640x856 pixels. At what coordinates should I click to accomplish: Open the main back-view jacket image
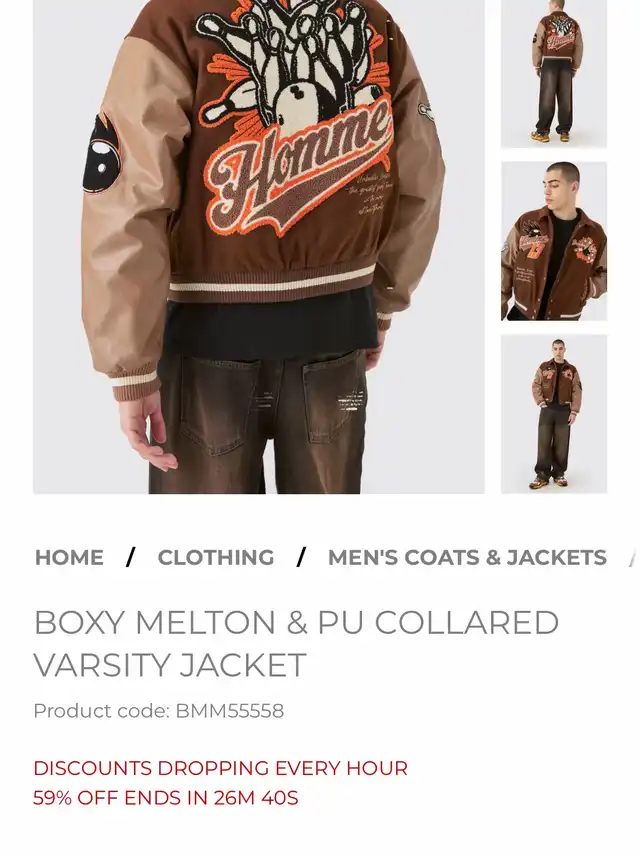click(x=258, y=245)
